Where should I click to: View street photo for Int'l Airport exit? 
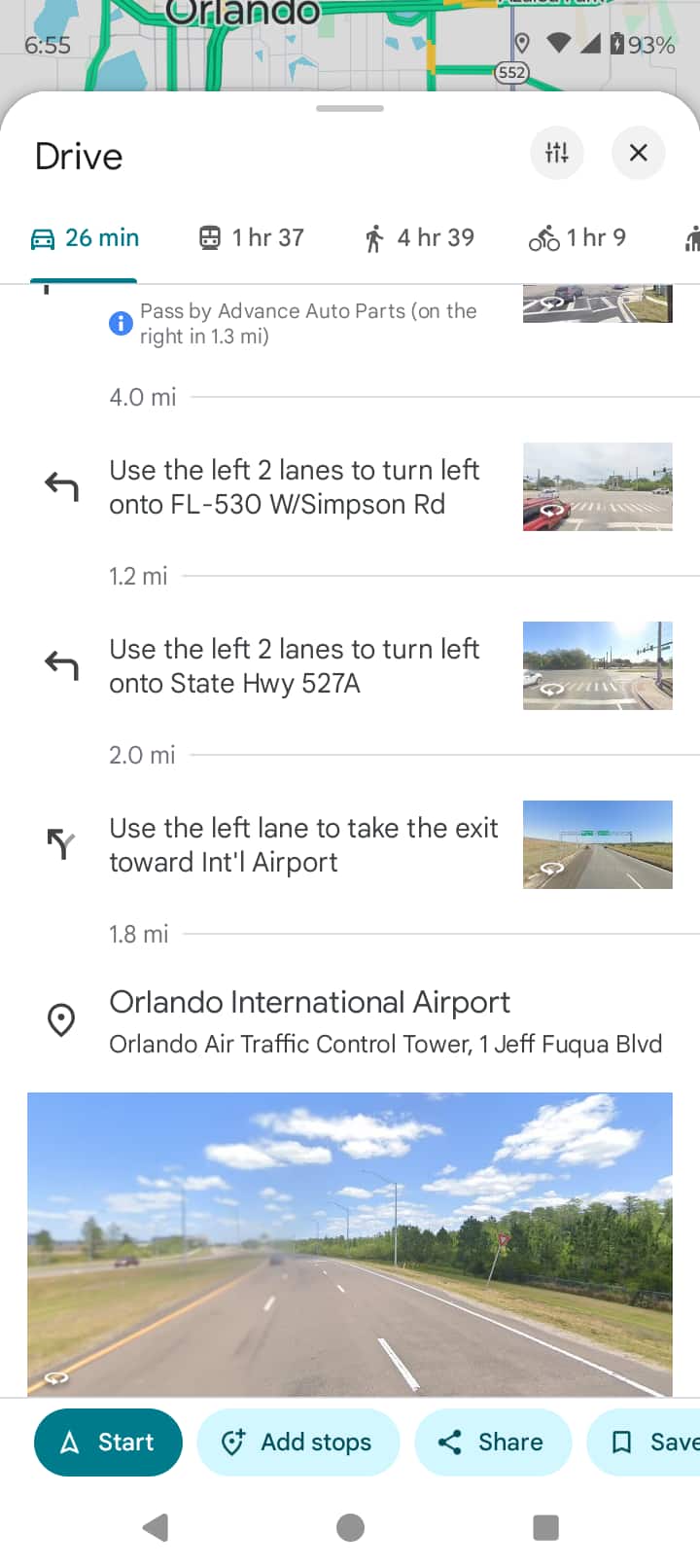pyautogui.click(x=597, y=844)
